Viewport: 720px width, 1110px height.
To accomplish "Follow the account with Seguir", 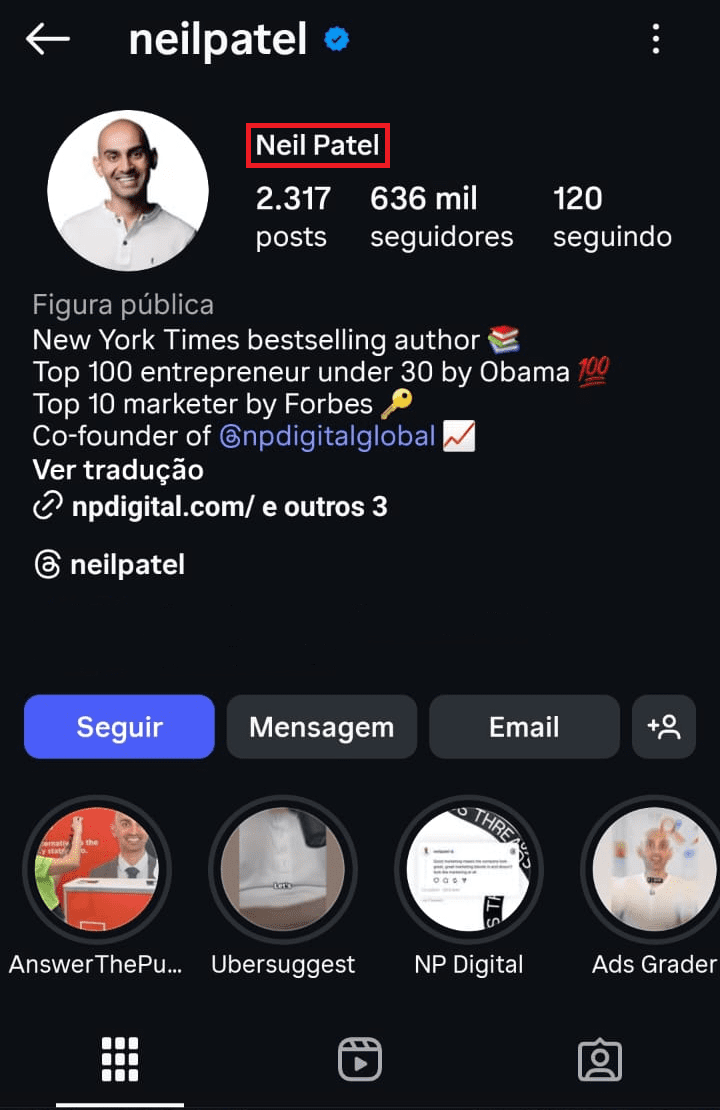I will tap(119, 727).
